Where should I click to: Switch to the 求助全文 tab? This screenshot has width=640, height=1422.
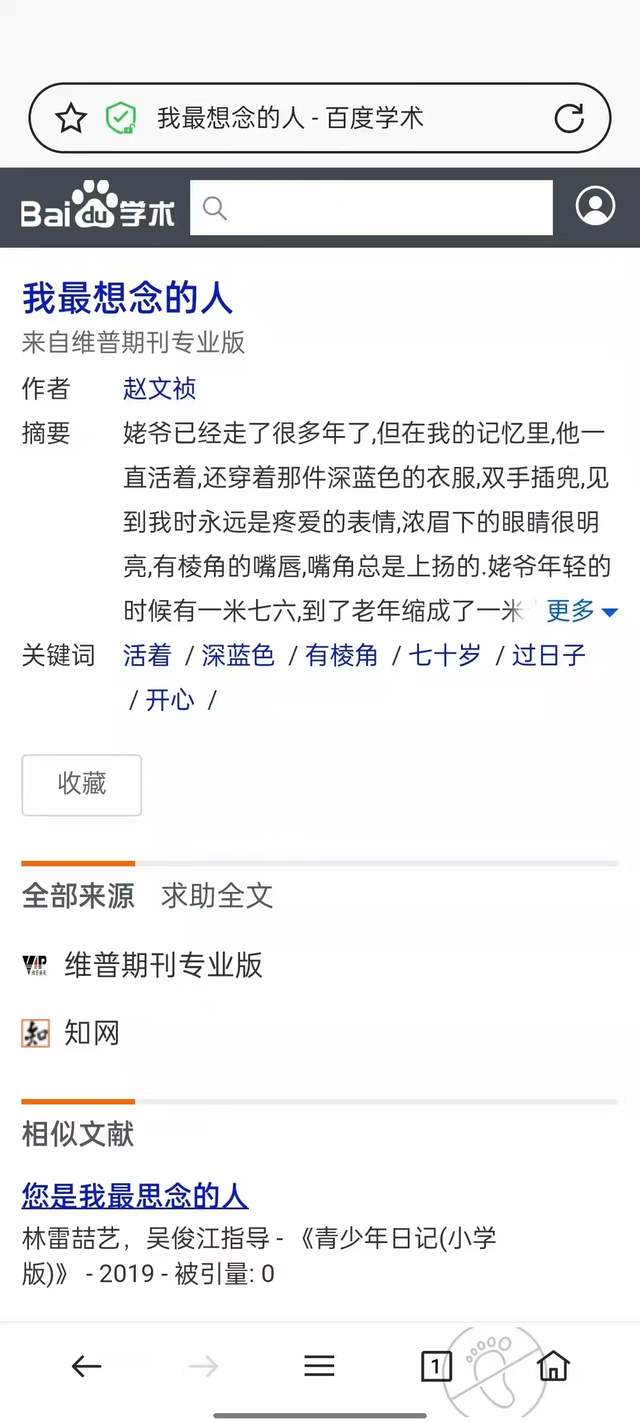(217, 895)
